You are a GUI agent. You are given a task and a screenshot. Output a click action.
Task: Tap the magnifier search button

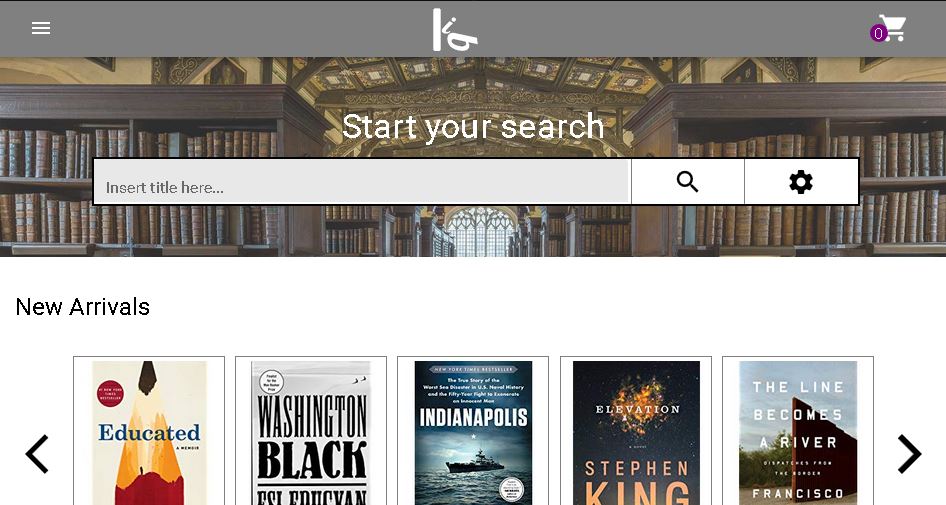point(687,182)
